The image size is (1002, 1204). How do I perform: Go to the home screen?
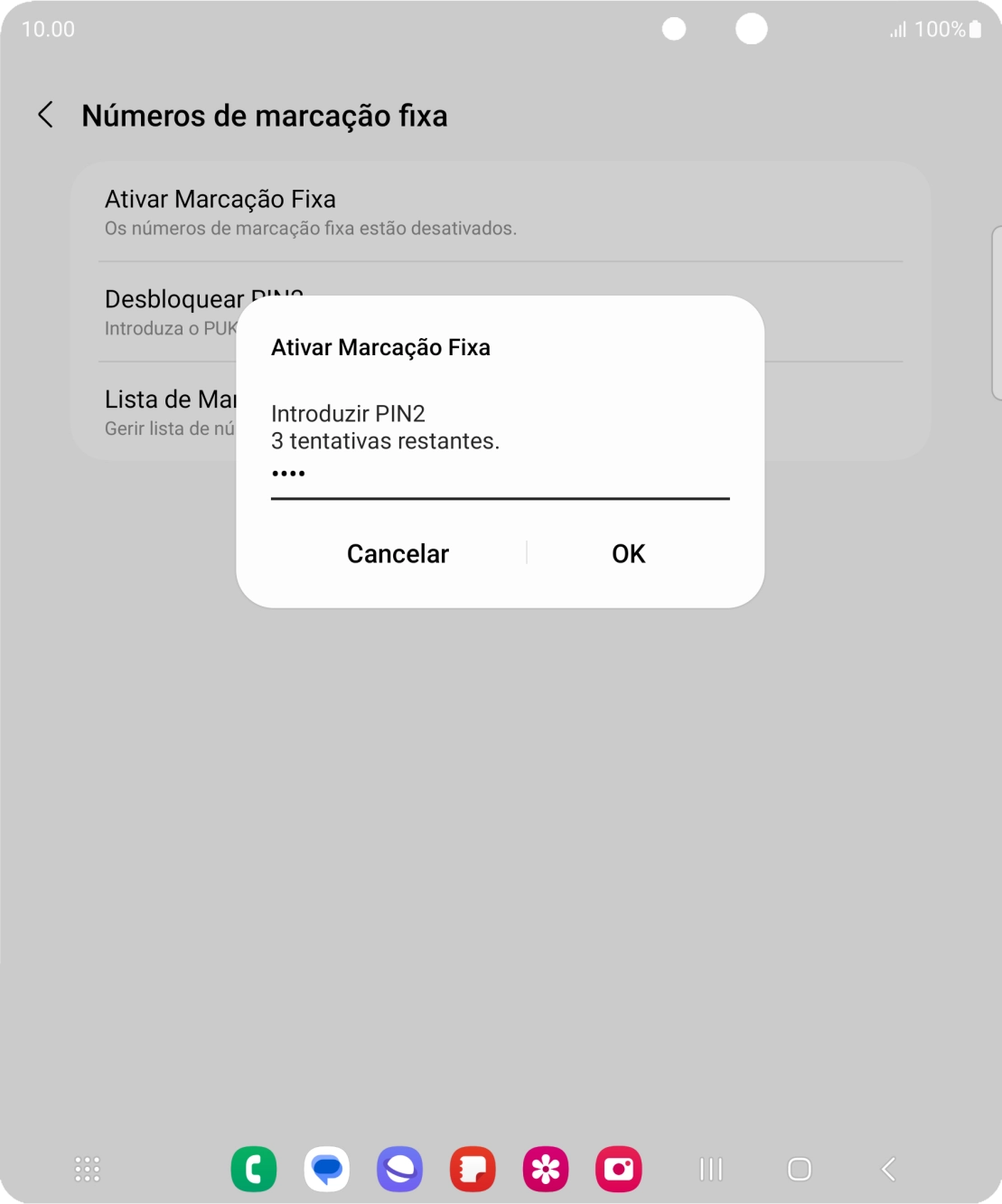click(799, 1170)
